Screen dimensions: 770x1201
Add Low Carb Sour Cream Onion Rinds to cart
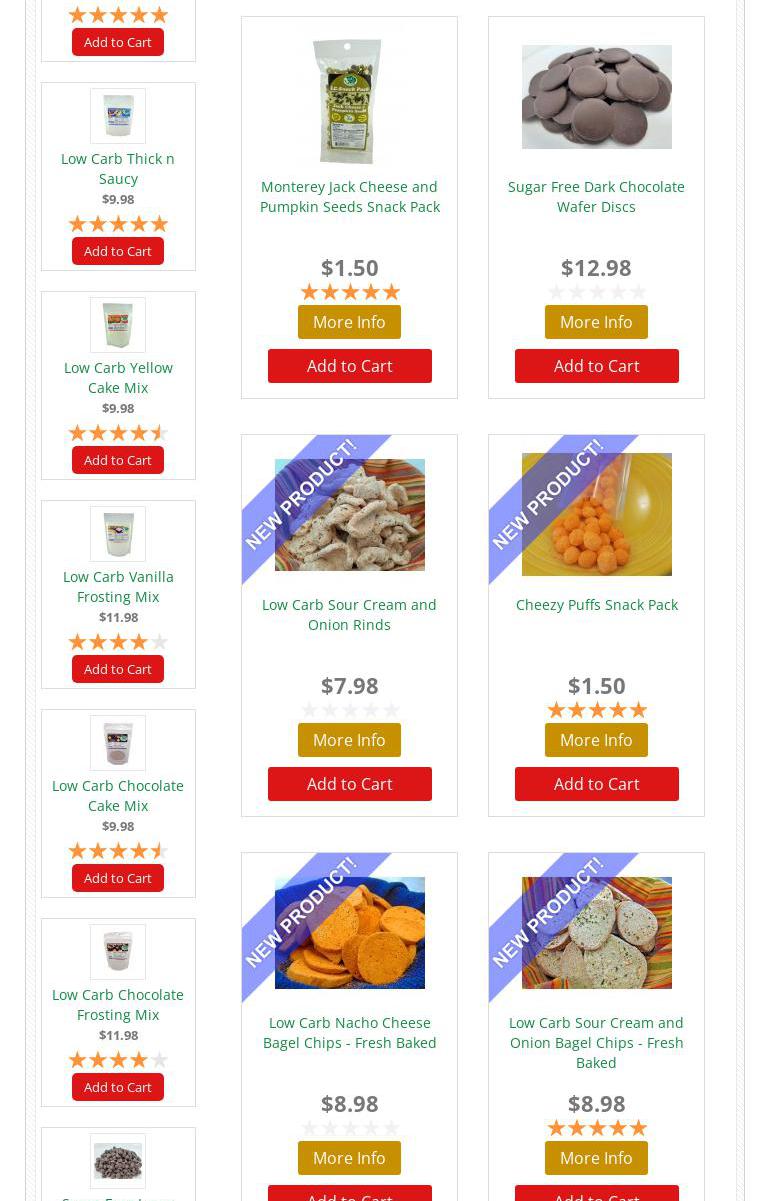click(x=349, y=784)
